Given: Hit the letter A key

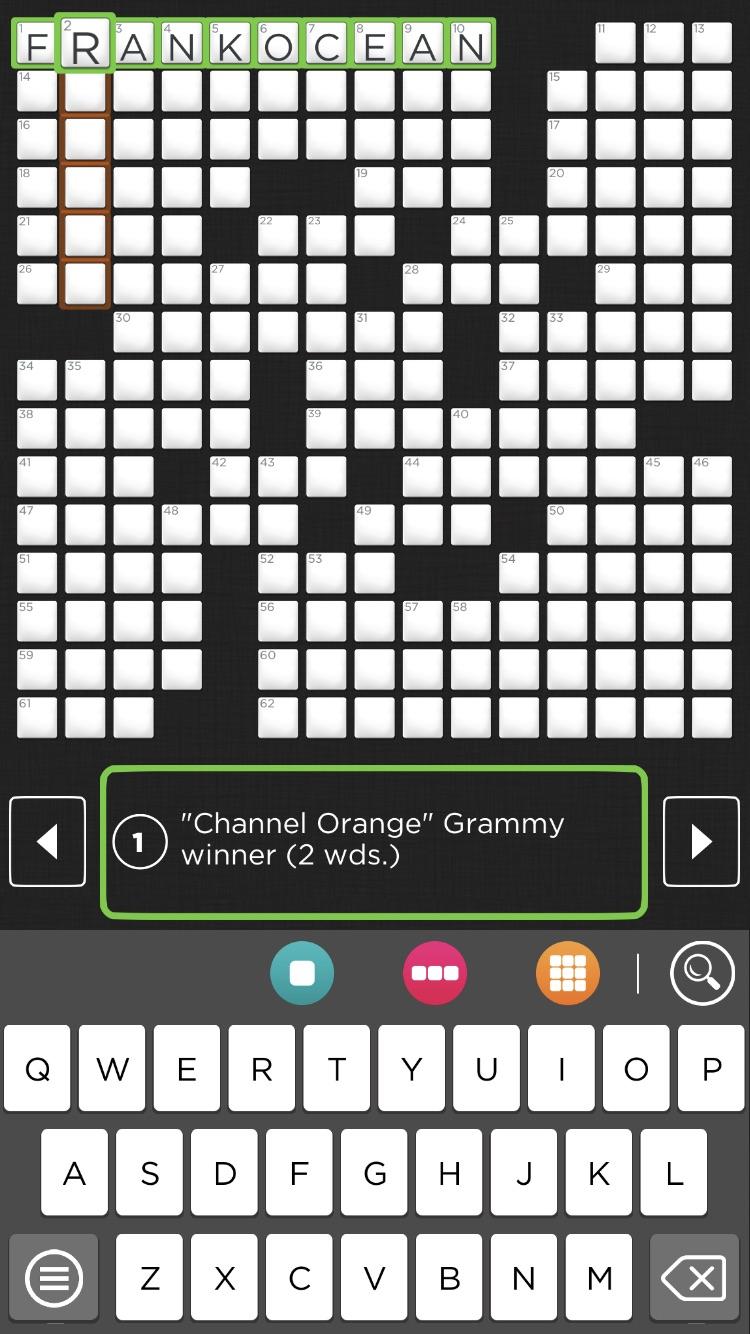Looking at the screenshot, I should (x=74, y=1173).
